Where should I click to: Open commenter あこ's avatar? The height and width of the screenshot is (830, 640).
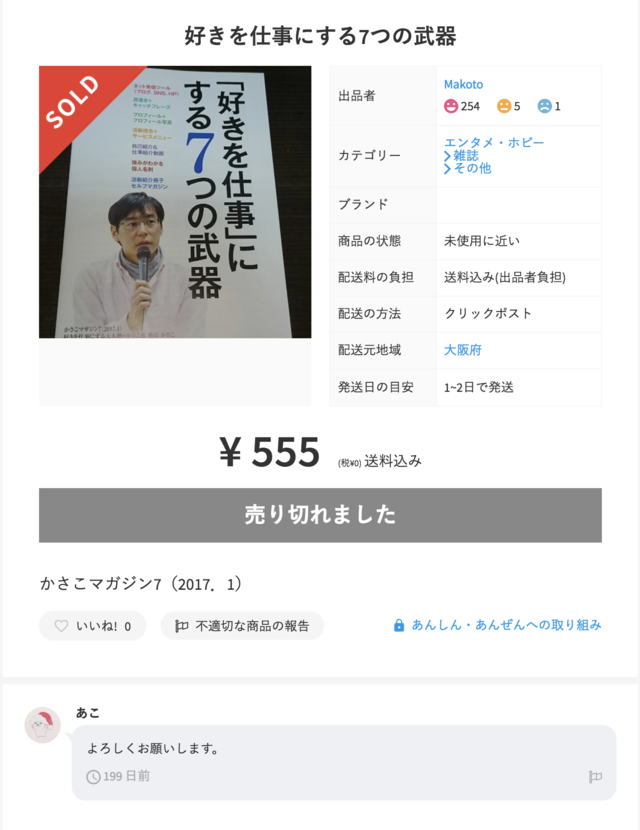point(43,725)
